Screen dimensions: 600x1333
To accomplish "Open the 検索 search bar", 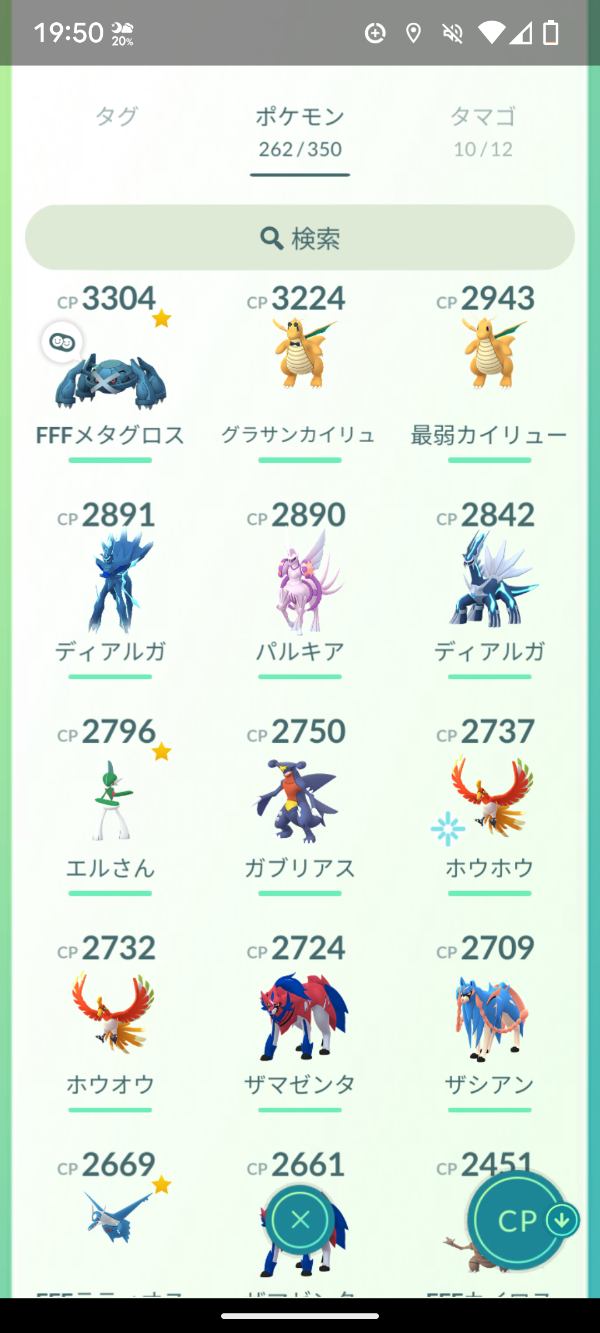I will tap(300, 238).
